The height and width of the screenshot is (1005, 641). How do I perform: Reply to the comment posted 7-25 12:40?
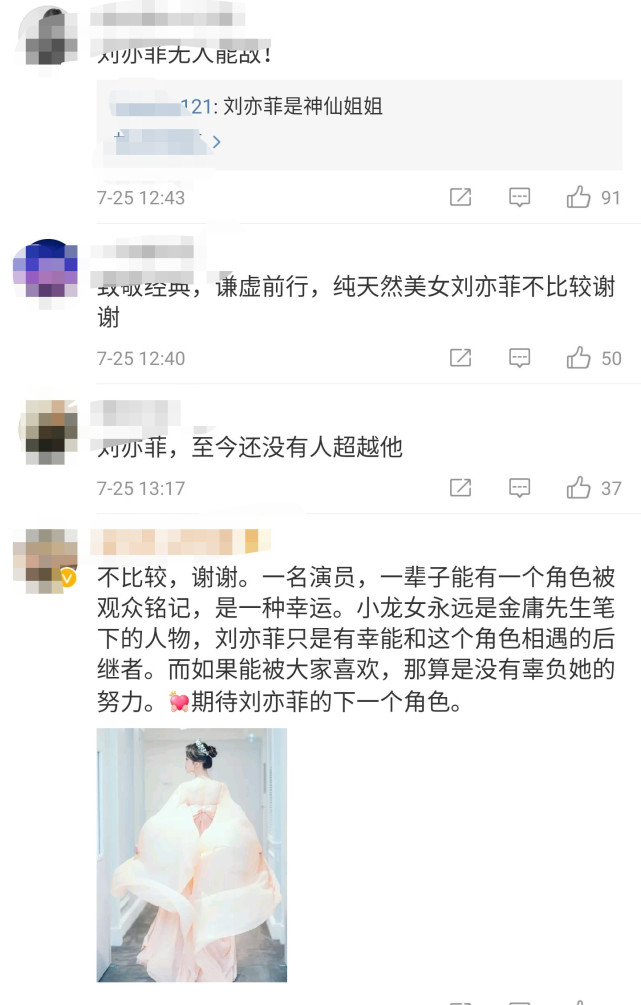(519, 357)
